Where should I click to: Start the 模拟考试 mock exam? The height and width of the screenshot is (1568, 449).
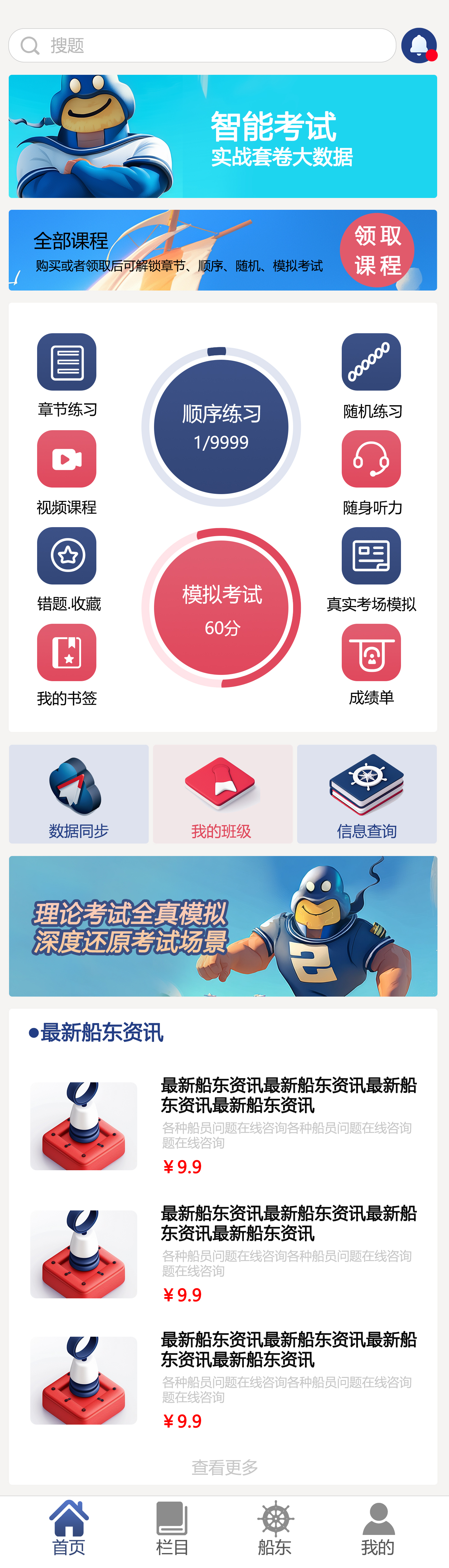coord(221,608)
